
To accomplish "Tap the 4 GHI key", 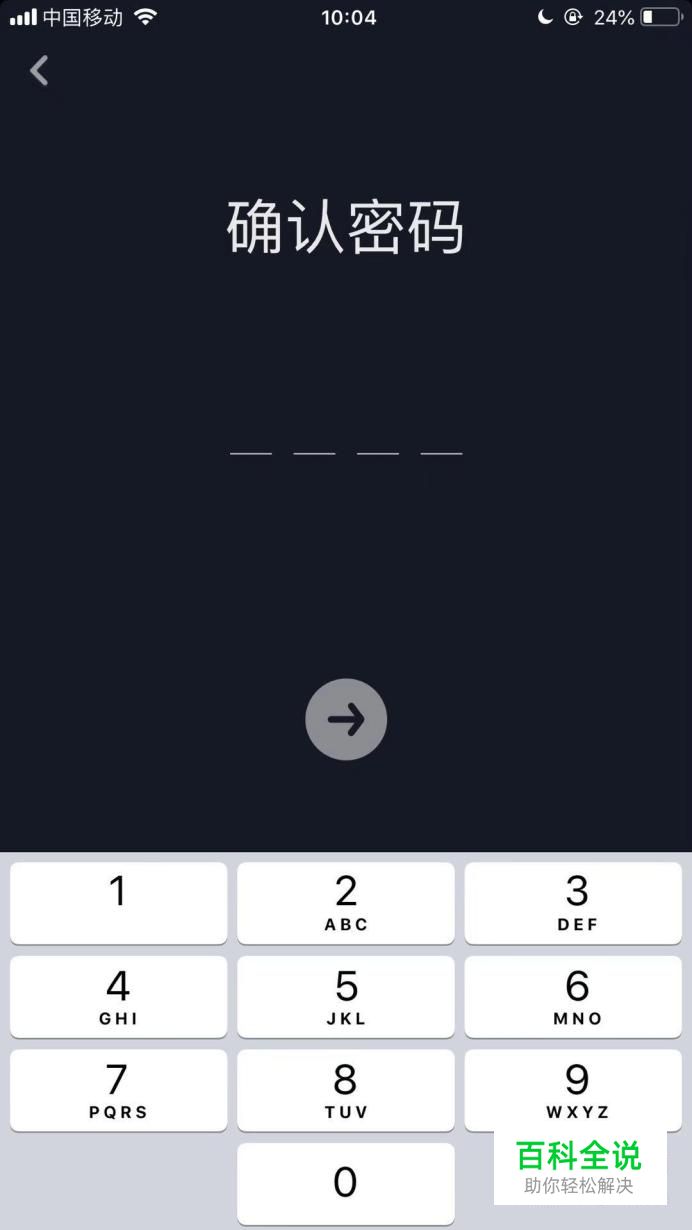I will coord(119,997).
